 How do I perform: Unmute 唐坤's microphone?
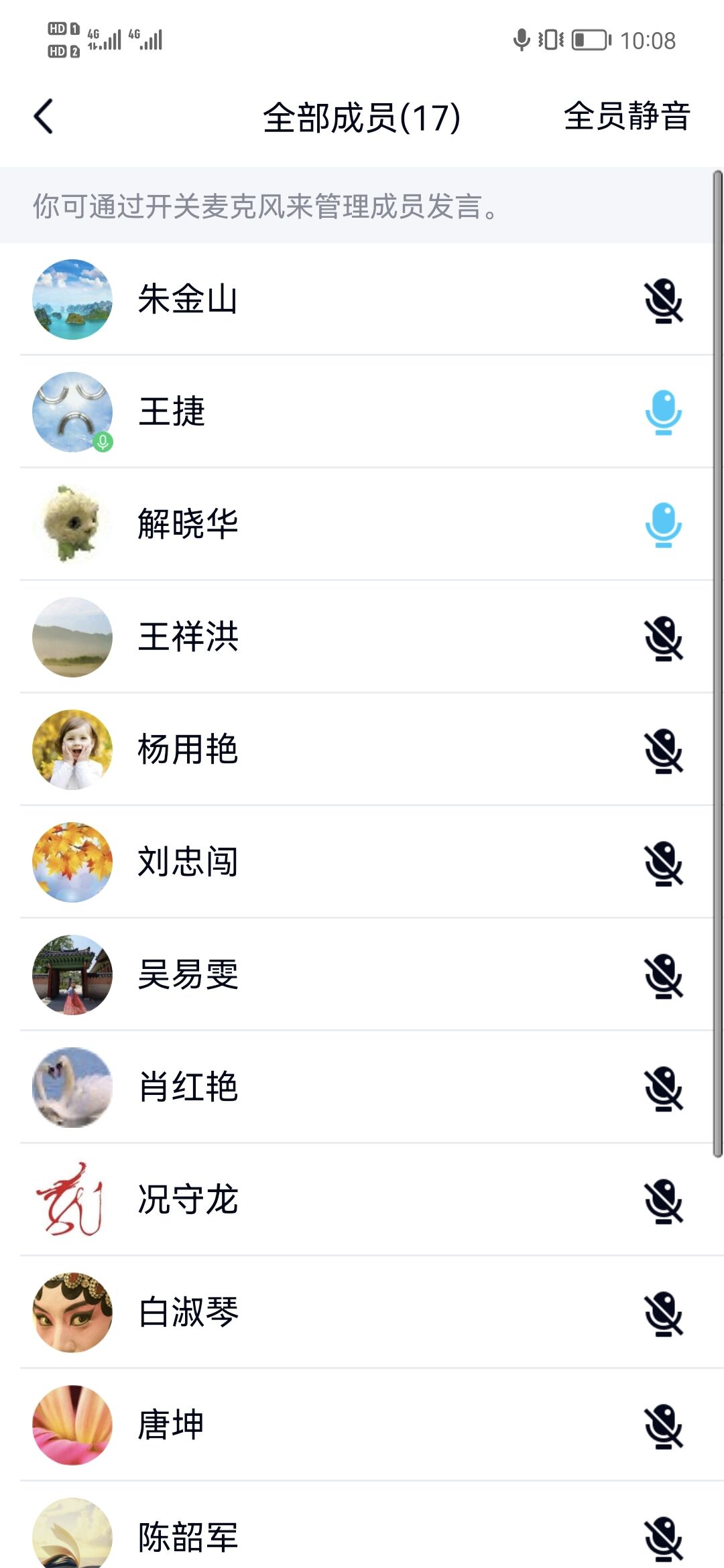[x=663, y=1427]
